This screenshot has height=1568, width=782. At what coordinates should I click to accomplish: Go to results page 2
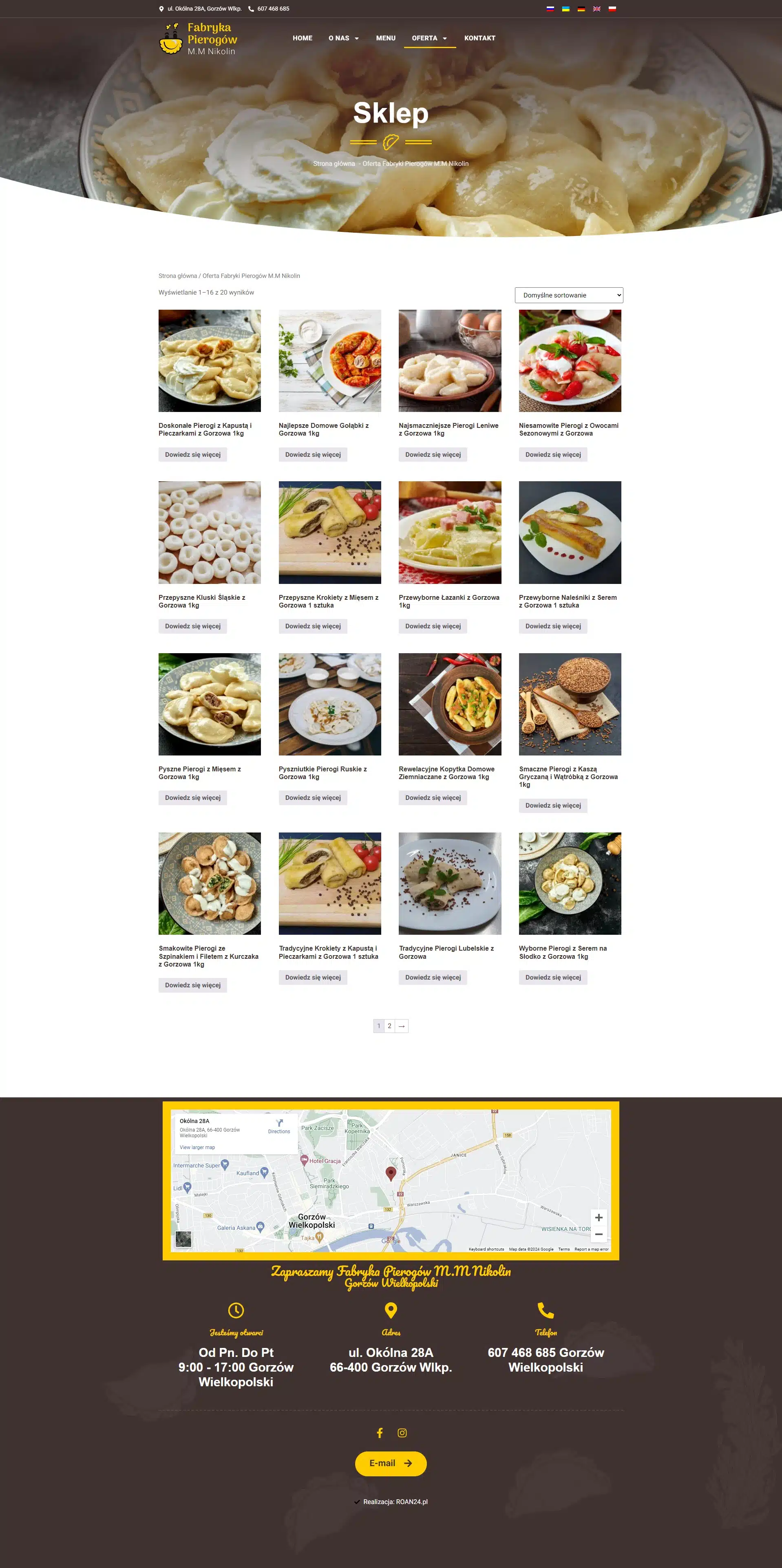(390, 1026)
